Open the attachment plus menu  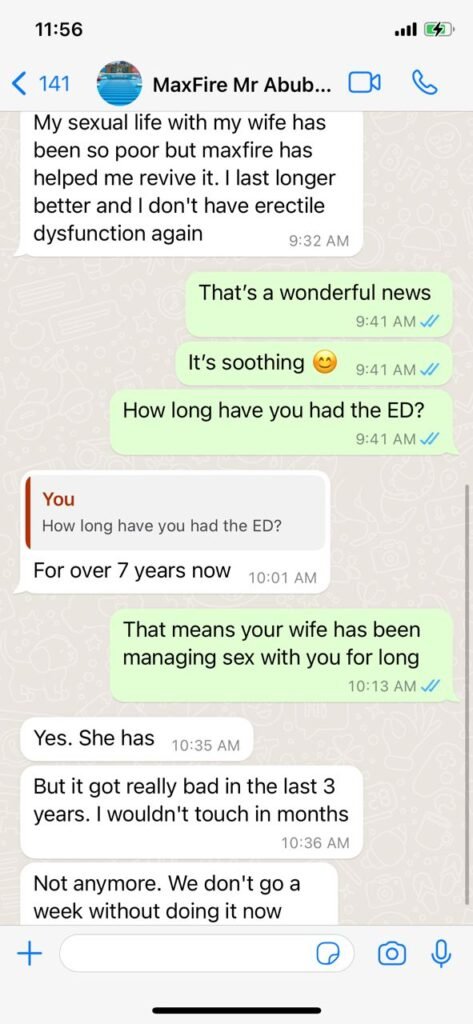[x=29, y=954]
